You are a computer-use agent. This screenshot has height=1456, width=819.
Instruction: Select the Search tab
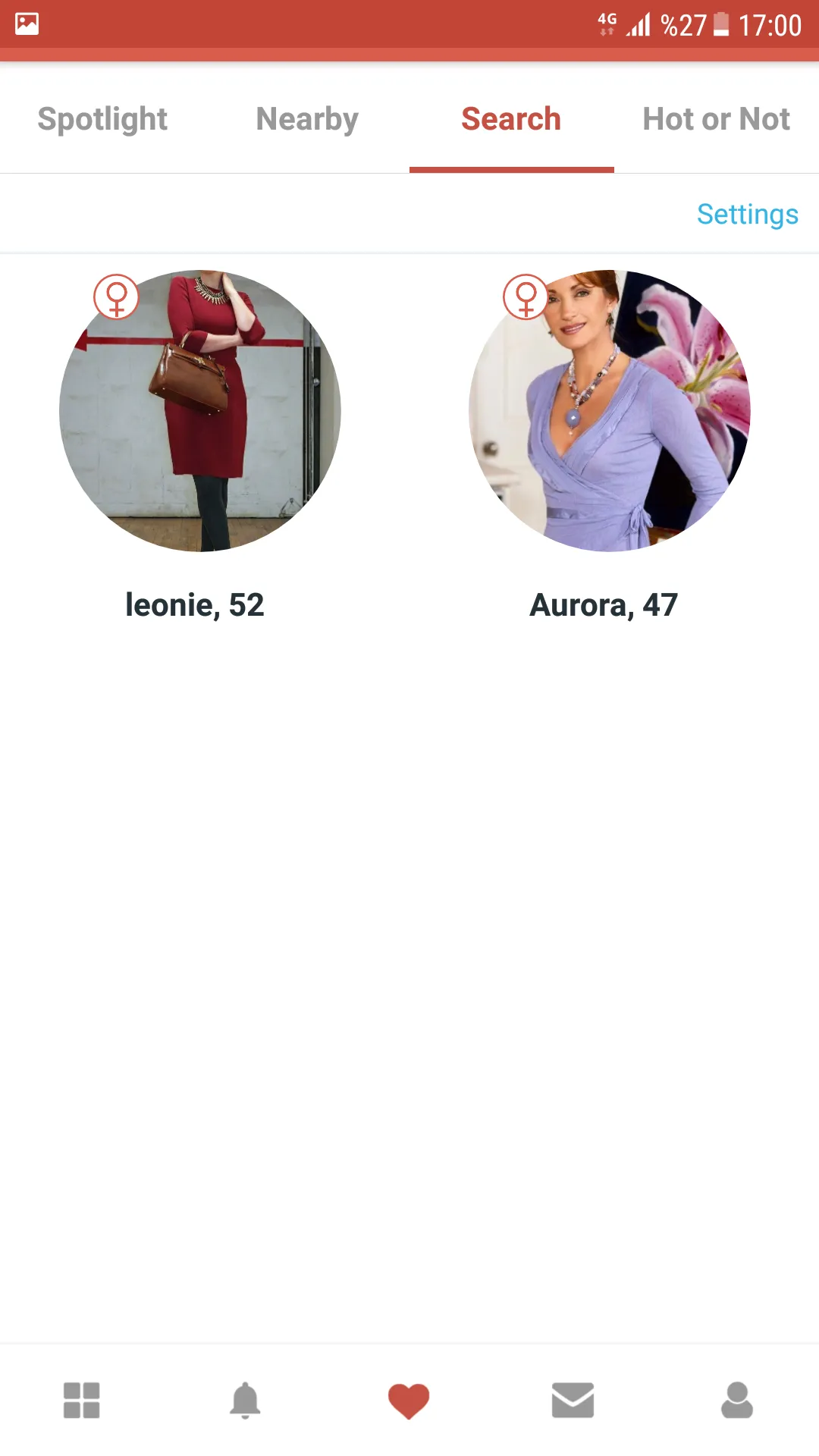[x=511, y=119]
